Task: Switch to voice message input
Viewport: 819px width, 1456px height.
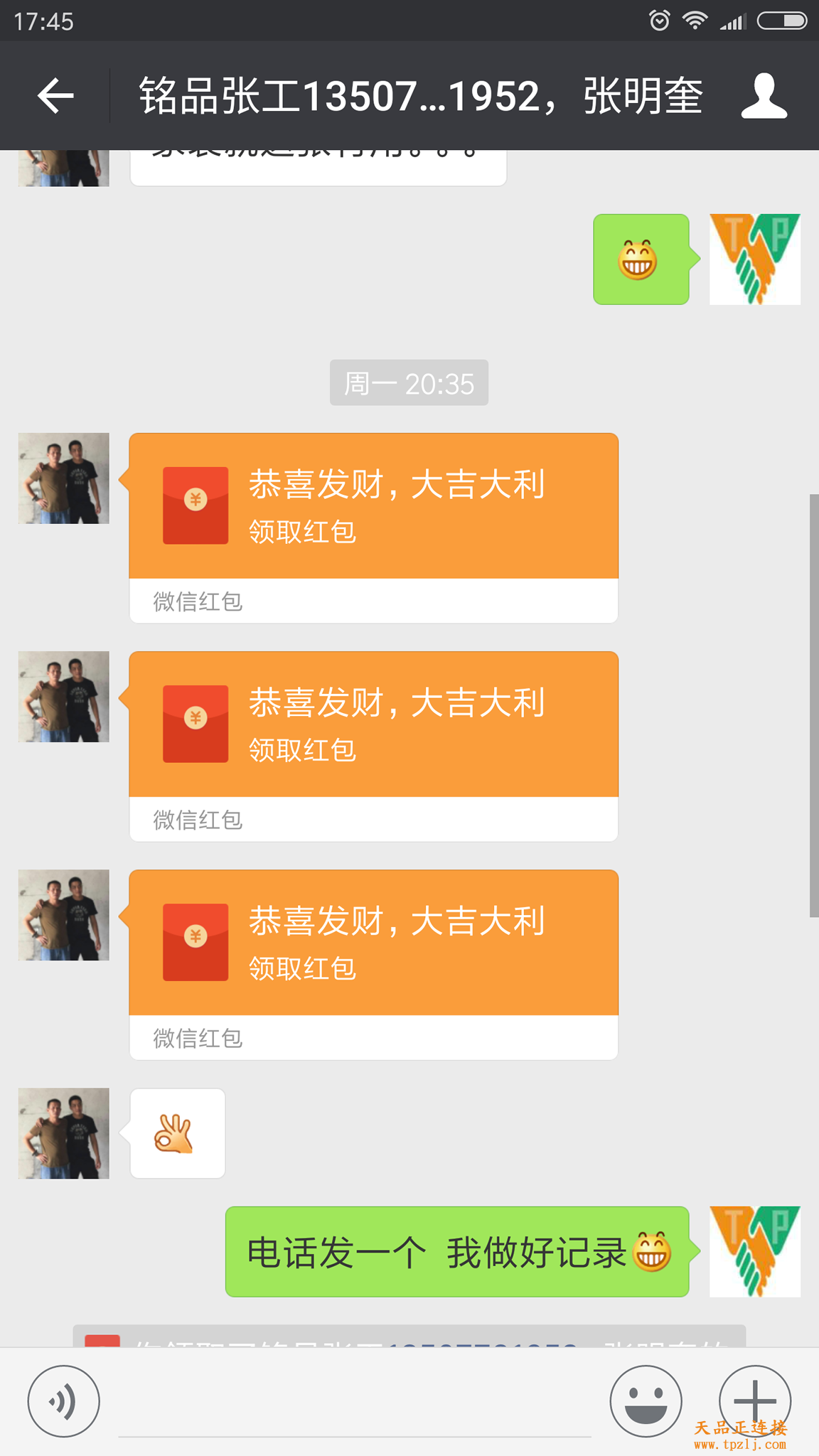Action: click(63, 1401)
